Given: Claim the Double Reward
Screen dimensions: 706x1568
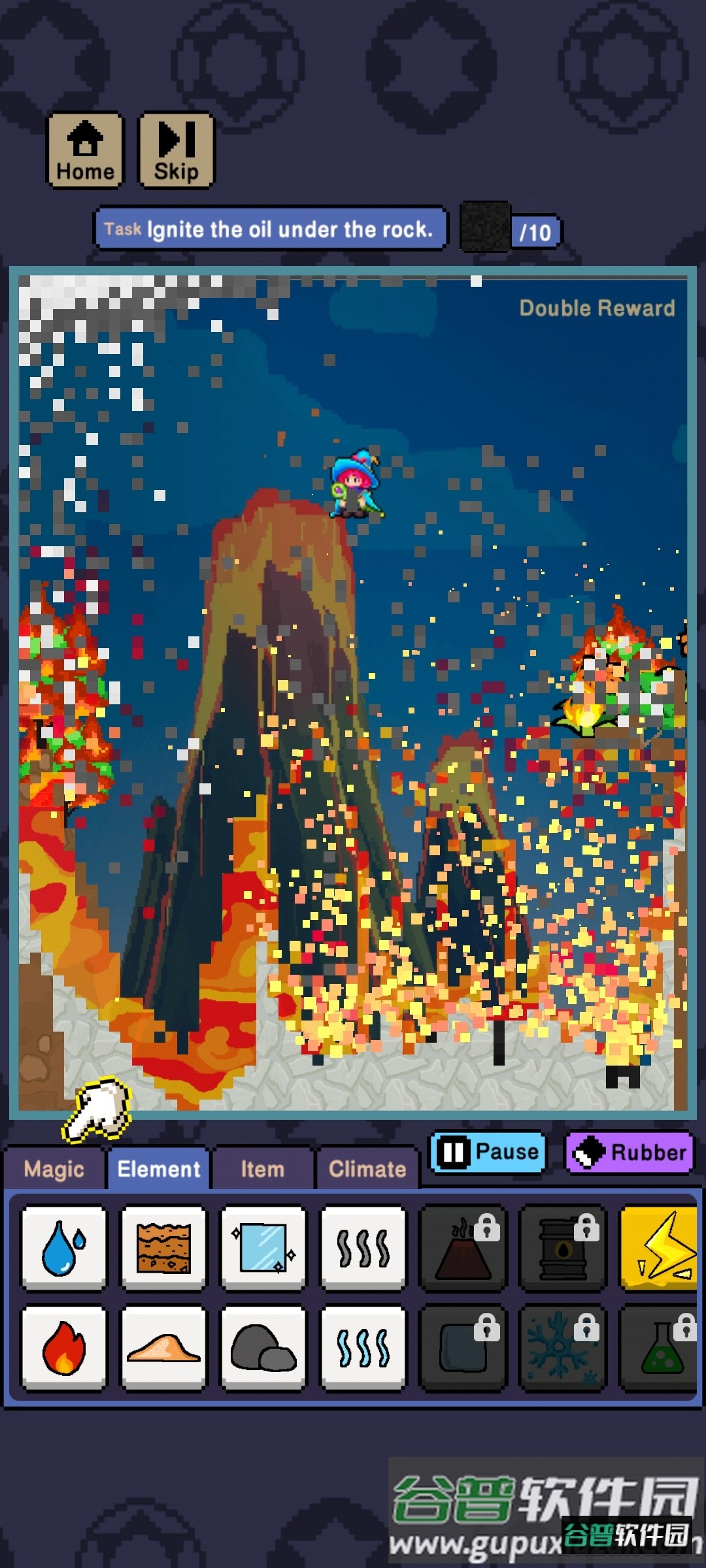Looking at the screenshot, I should 597,308.
